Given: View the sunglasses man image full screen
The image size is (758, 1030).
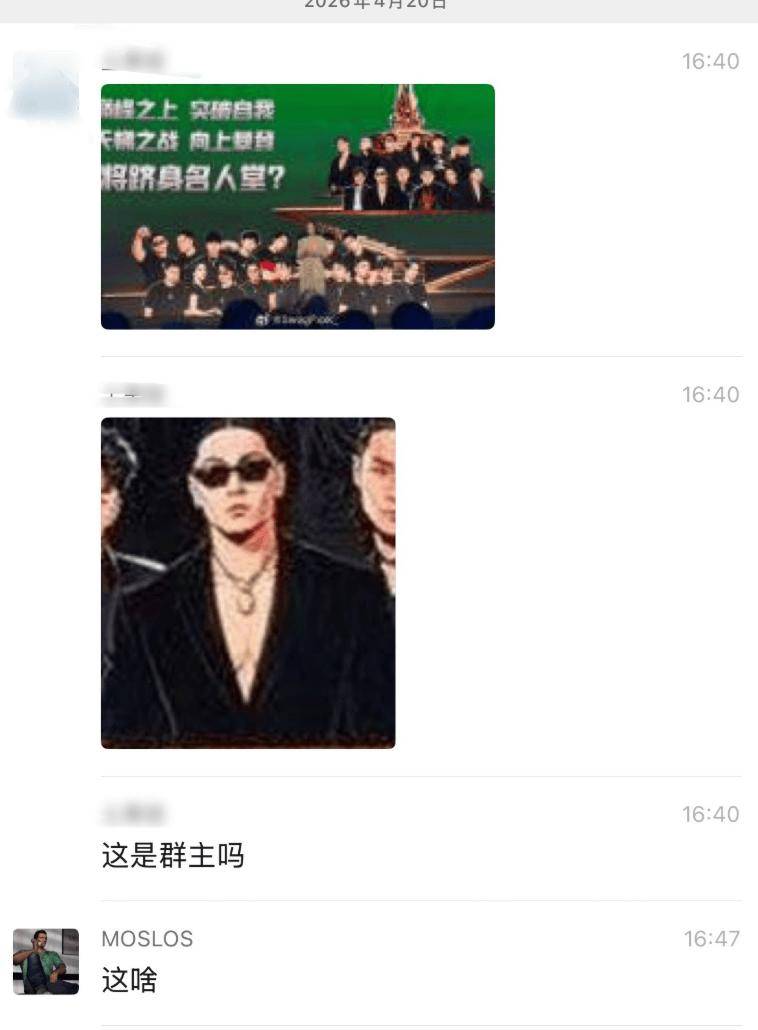Looking at the screenshot, I should click(x=248, y=582).
